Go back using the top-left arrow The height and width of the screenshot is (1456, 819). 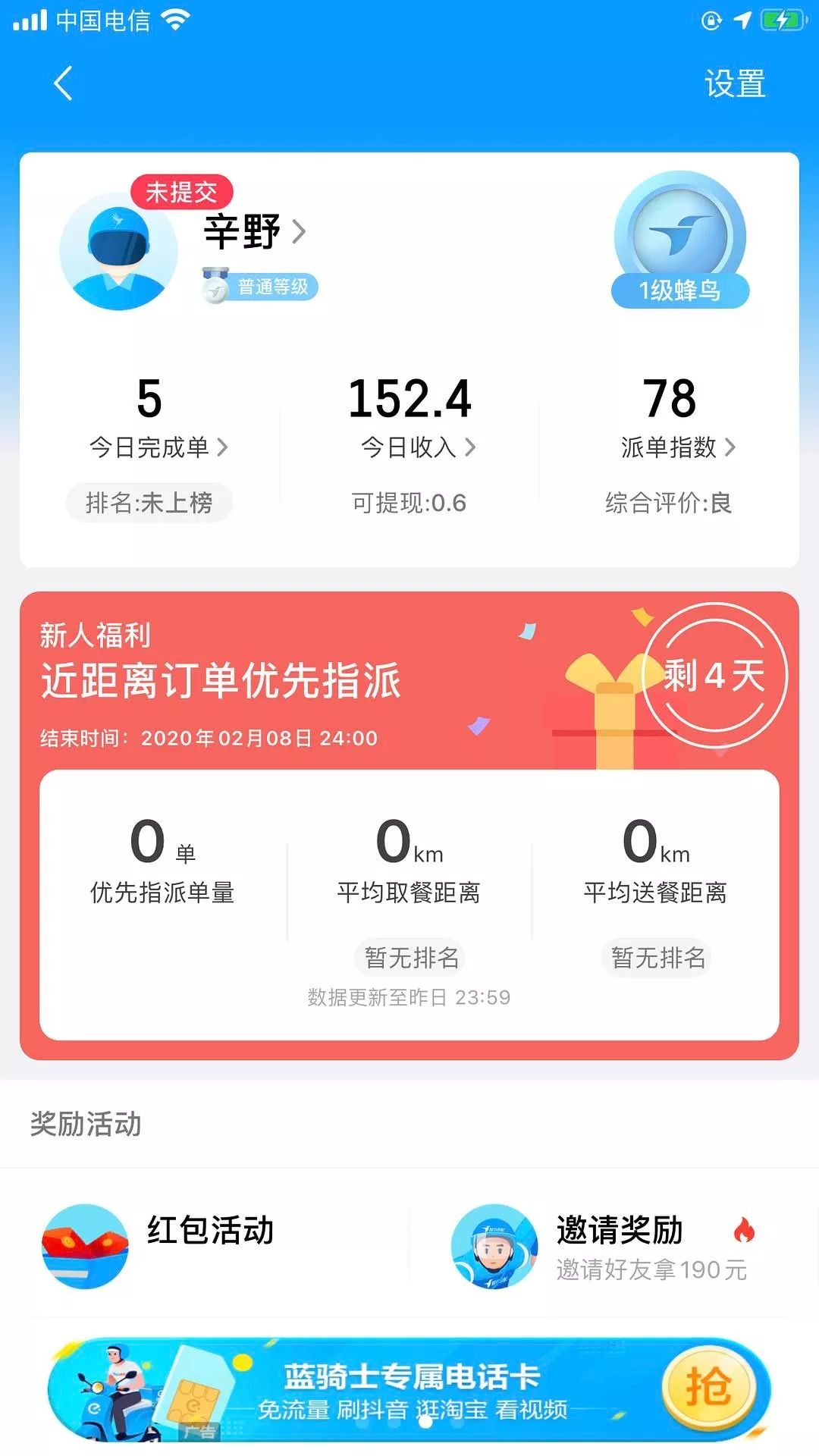pyautogui.click(x=64, y=83)
